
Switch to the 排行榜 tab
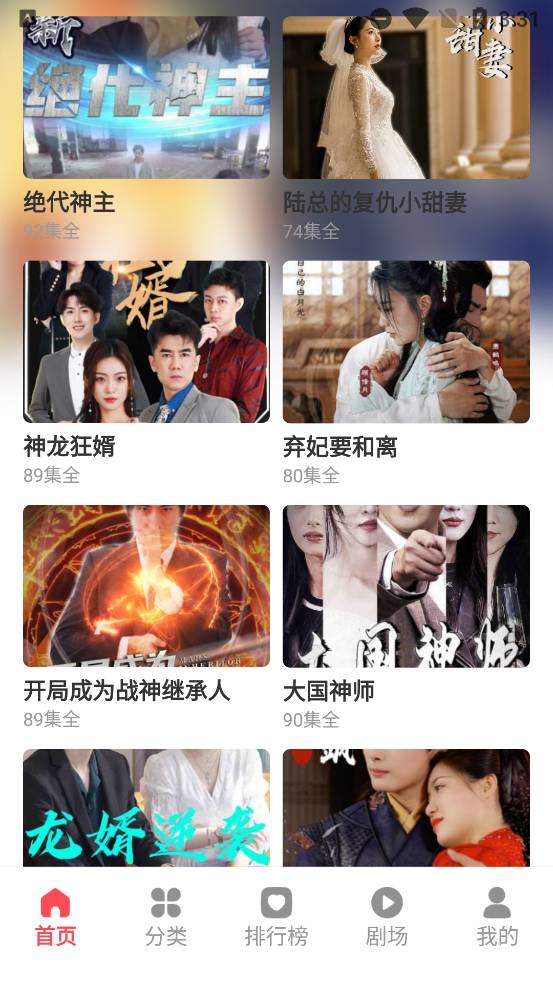(x=276, y=917)
